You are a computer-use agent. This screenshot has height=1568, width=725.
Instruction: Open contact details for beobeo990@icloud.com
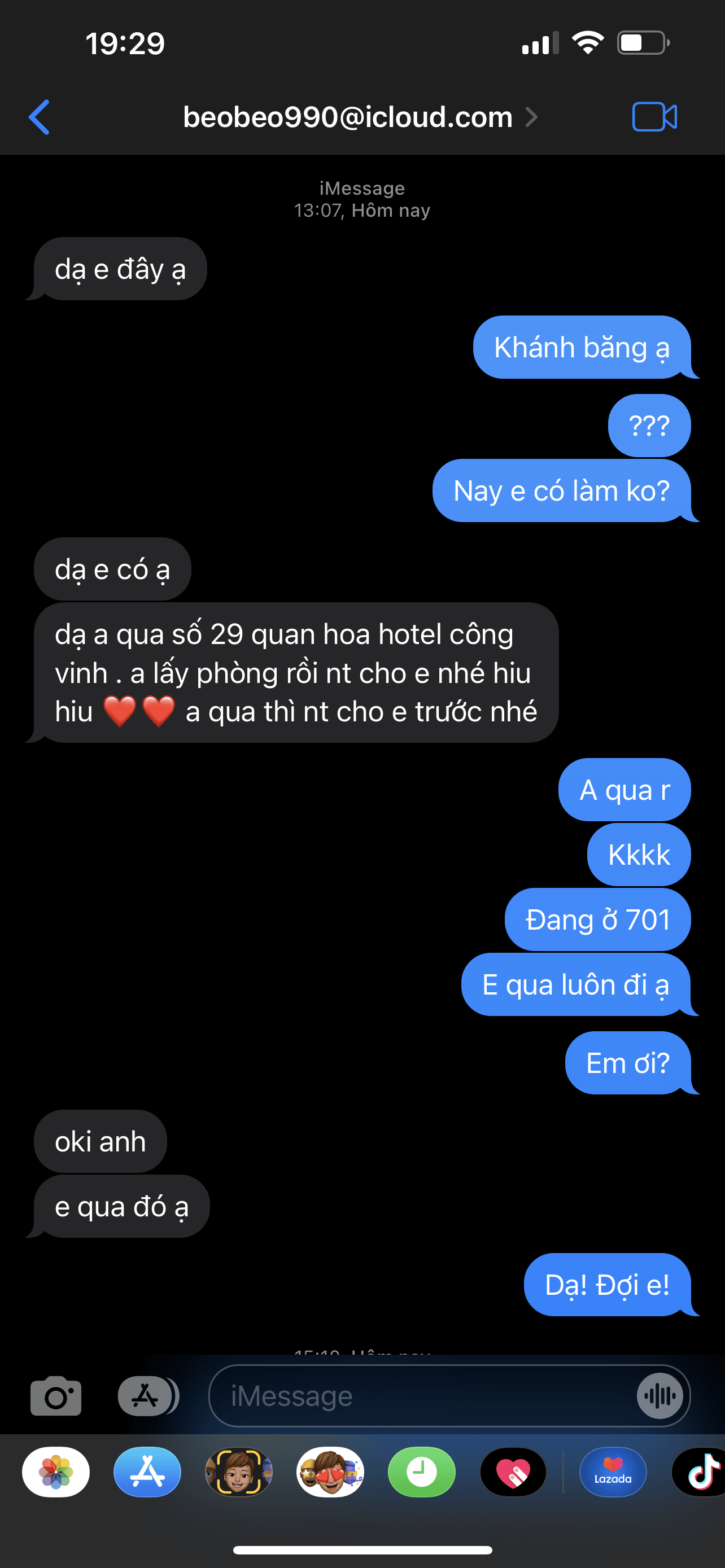[359, 117]
